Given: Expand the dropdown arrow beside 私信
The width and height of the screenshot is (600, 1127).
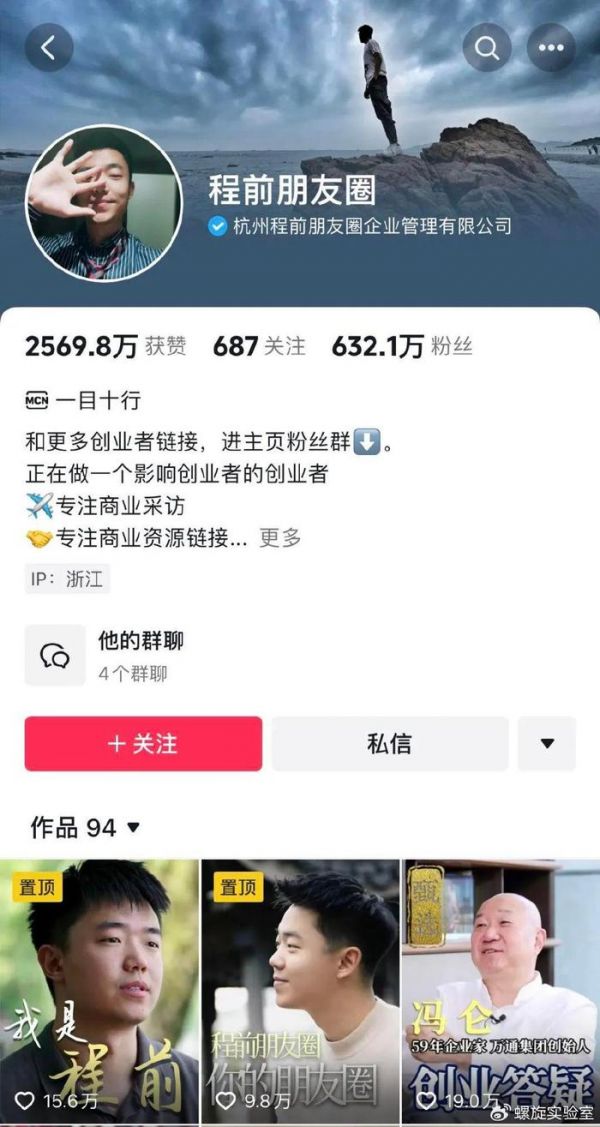Looking at the screenshot, I should click(547, 744).
